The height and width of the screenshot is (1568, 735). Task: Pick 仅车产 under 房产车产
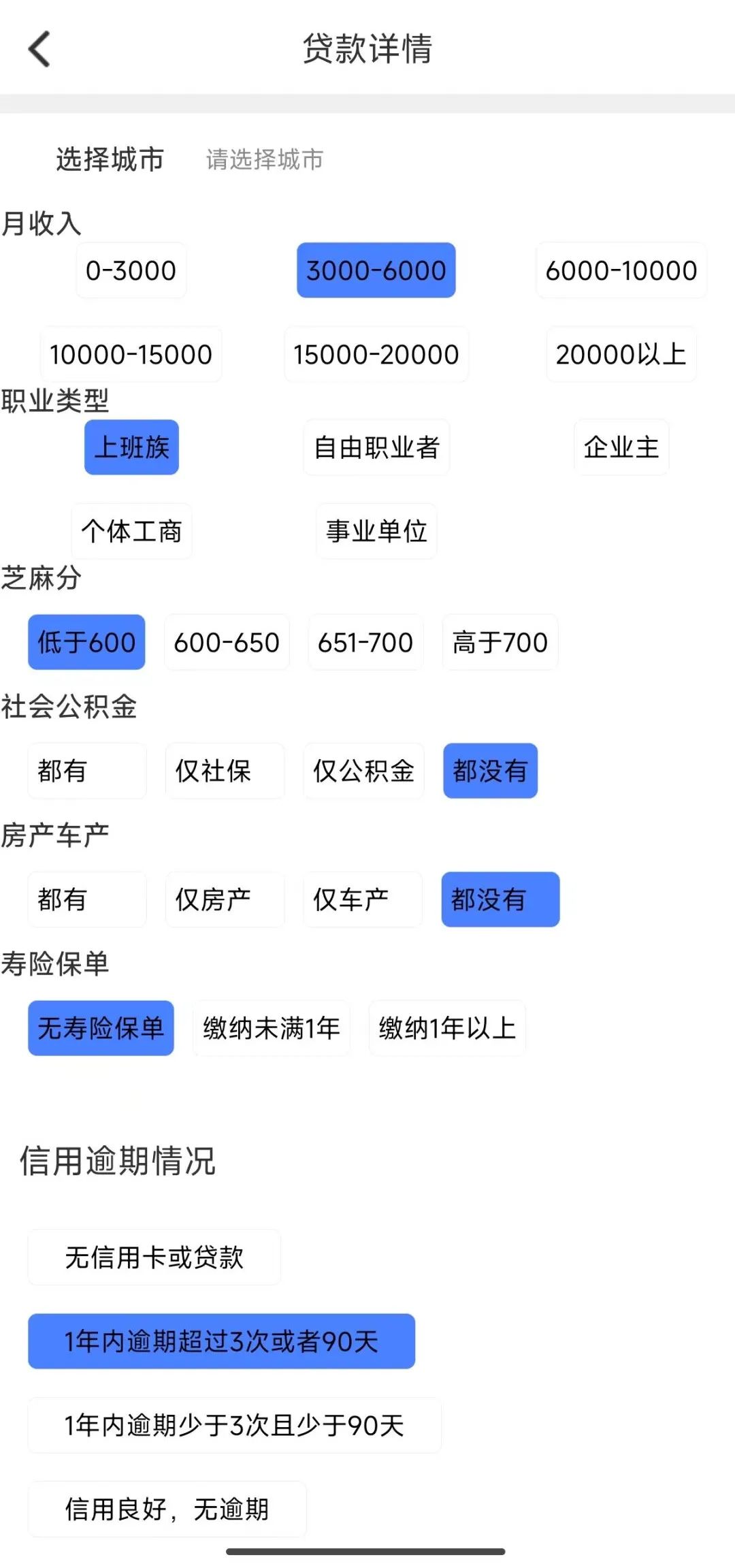coord(363,899)
